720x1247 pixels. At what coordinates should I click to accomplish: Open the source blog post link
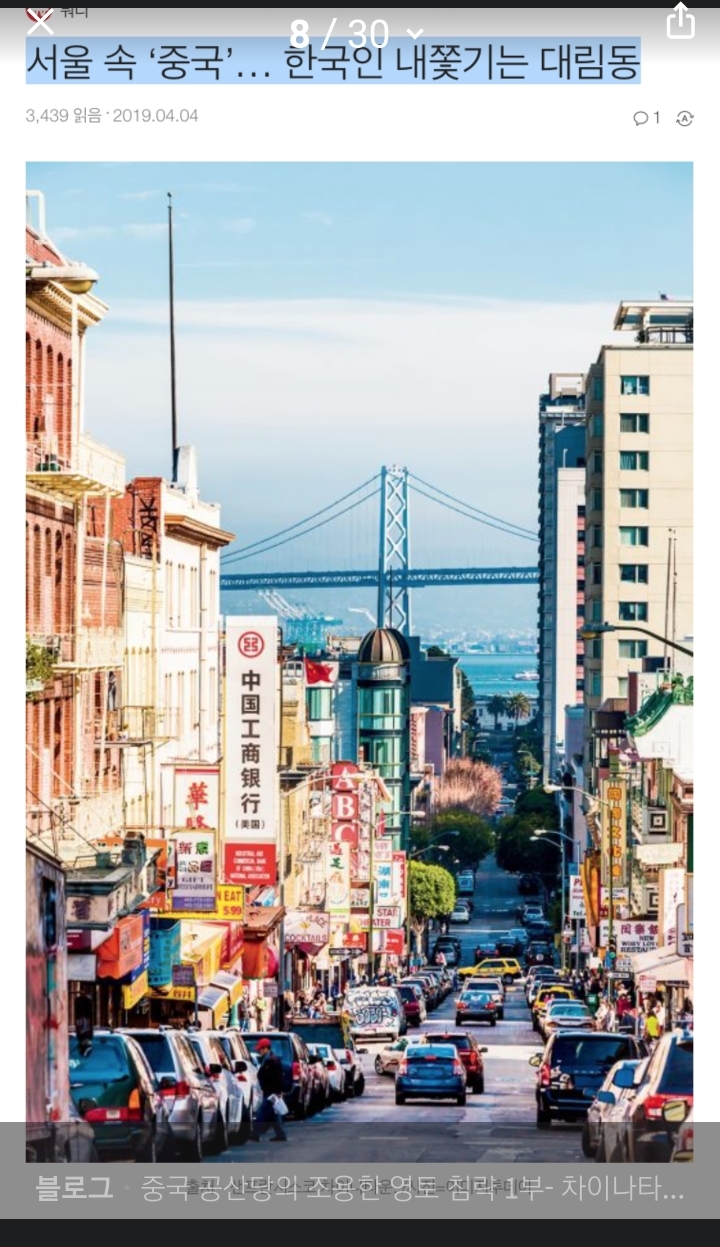360,1188
